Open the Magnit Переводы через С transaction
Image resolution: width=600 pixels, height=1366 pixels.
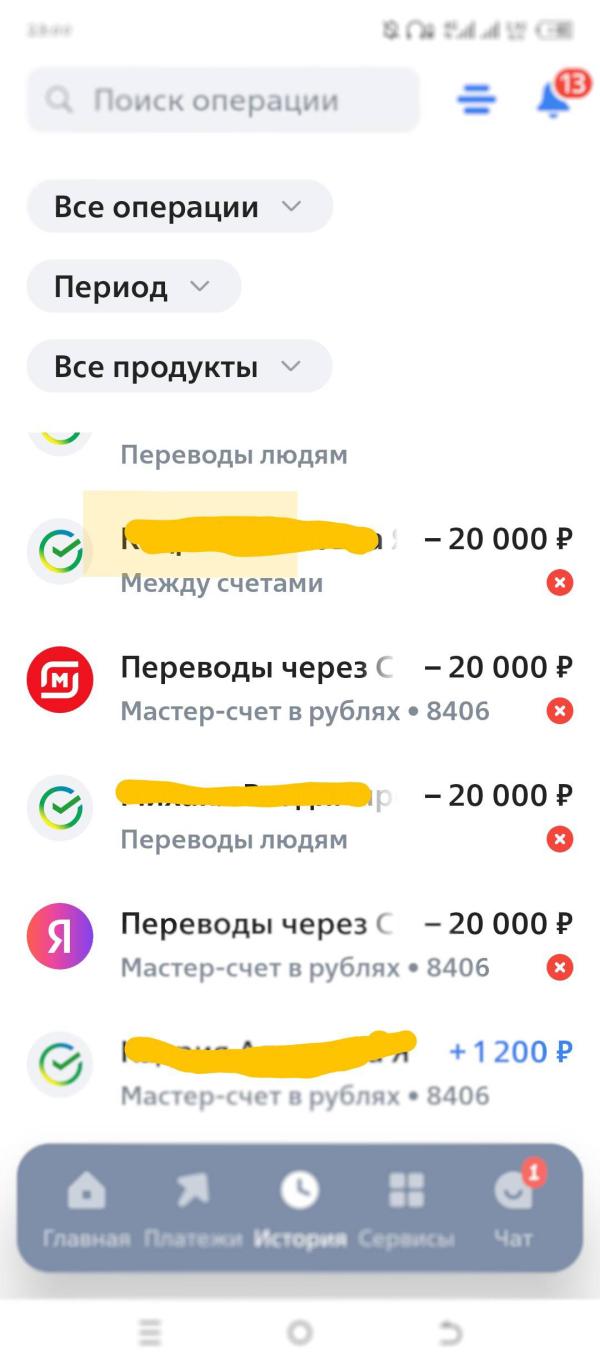(x=300, y=688)
